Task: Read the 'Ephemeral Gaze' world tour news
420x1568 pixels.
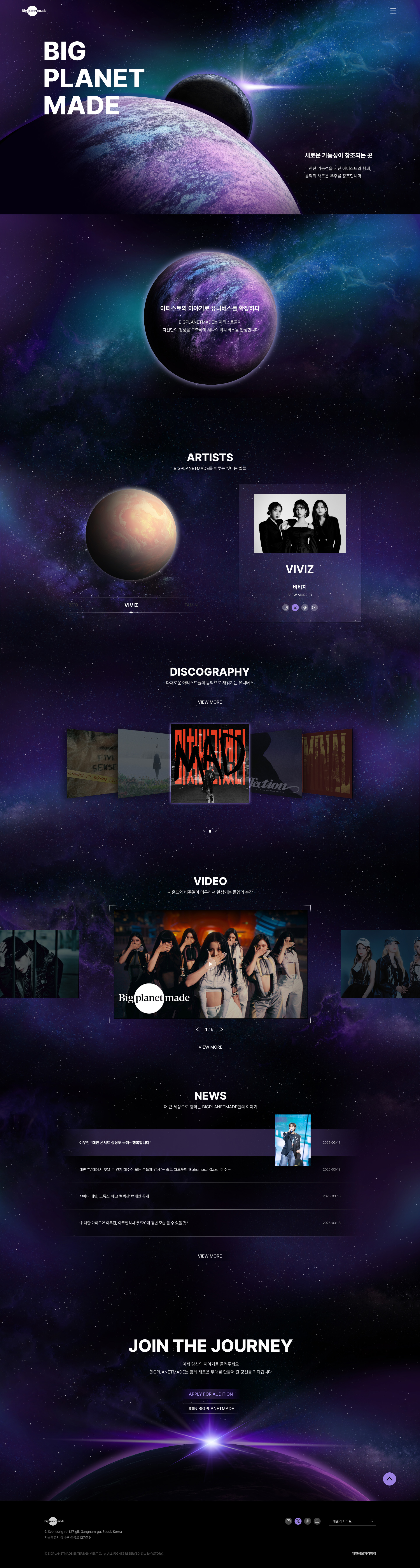Action: click(155, 1169)
